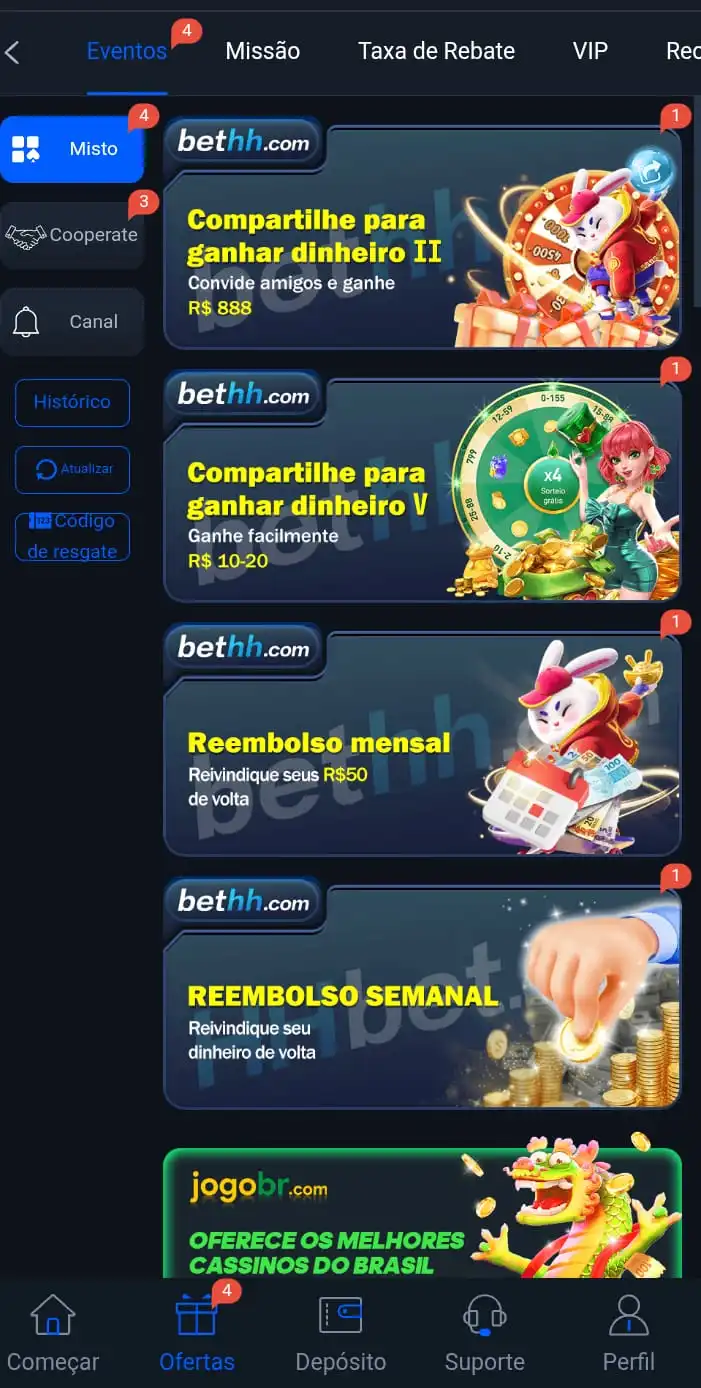Select the Ofertas bottom tab

click(197, 1333)
